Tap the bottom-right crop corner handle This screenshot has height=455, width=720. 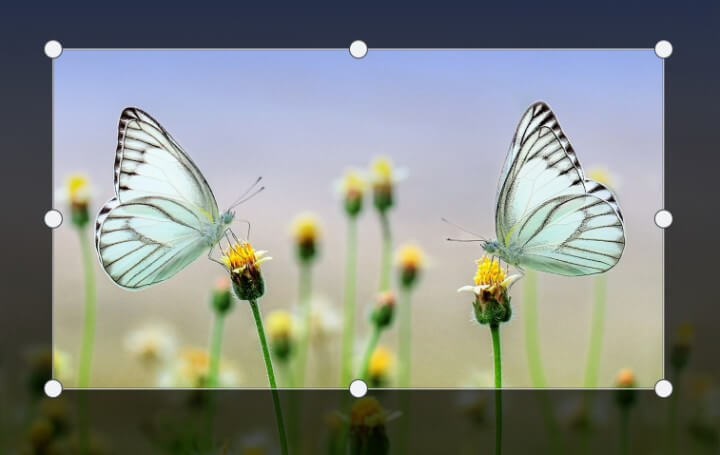[x=663, y=388]
